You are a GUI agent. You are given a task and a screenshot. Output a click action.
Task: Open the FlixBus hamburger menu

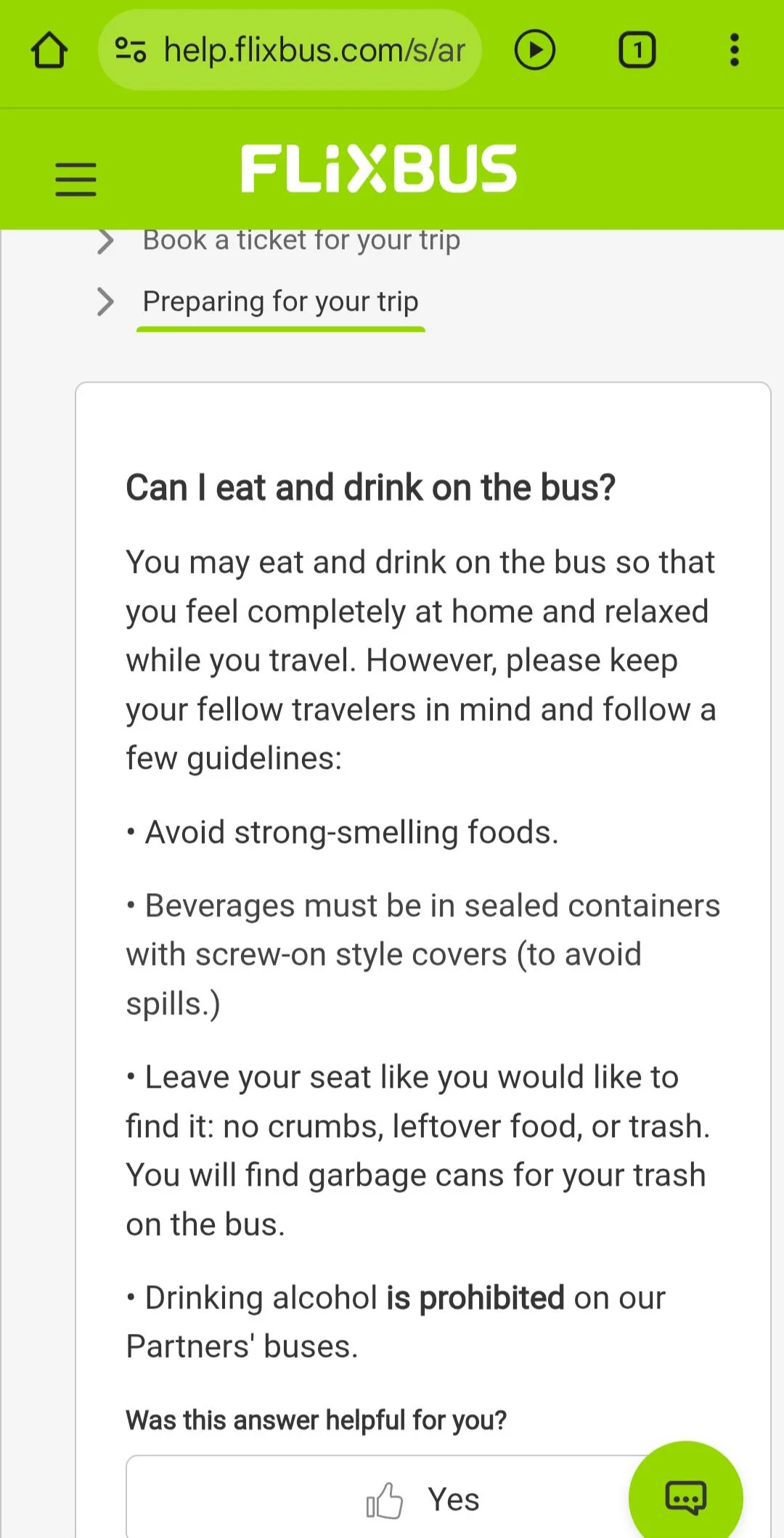click(75, 179)
